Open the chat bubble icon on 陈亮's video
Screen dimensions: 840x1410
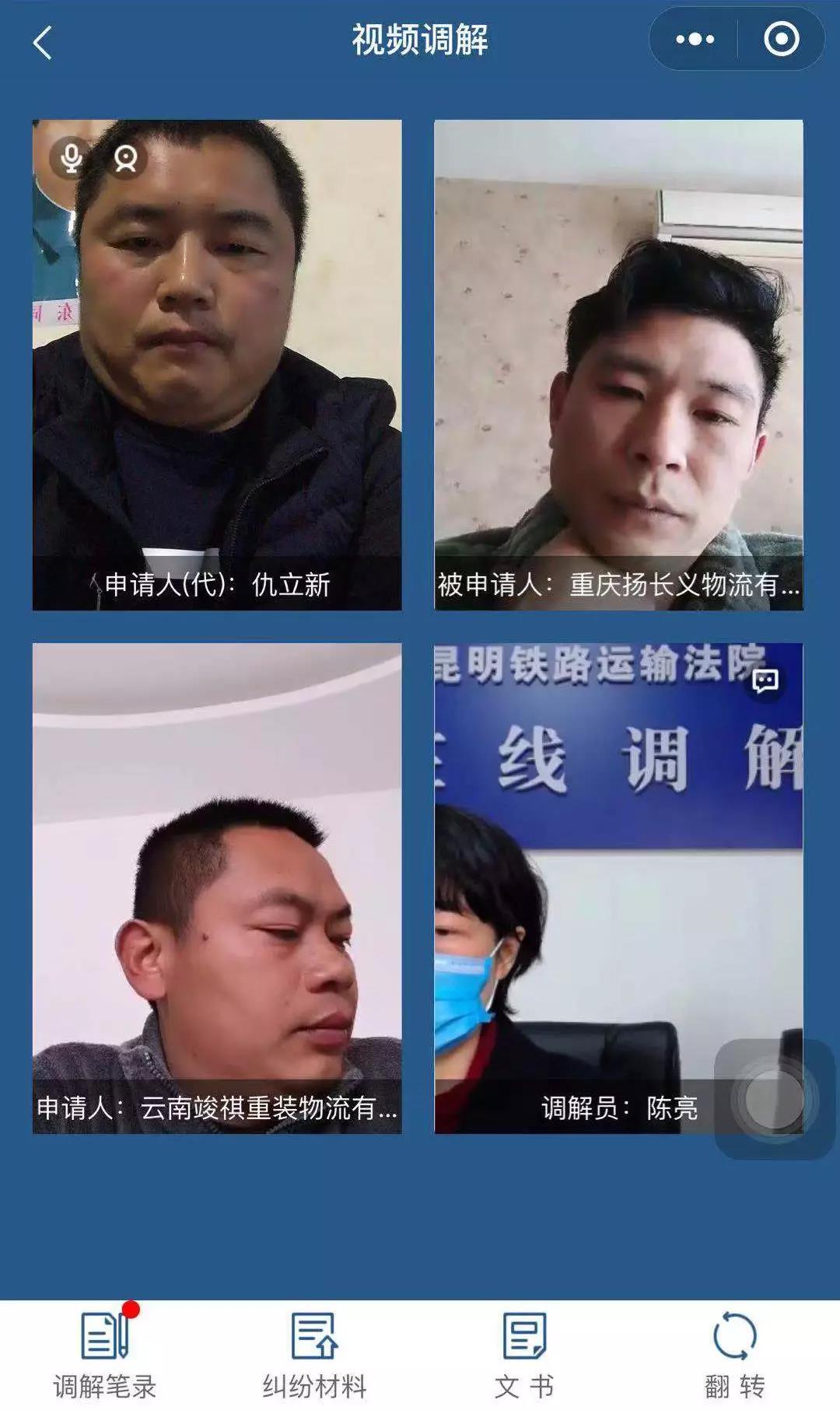pyautogui.click(x=765, y=681)
